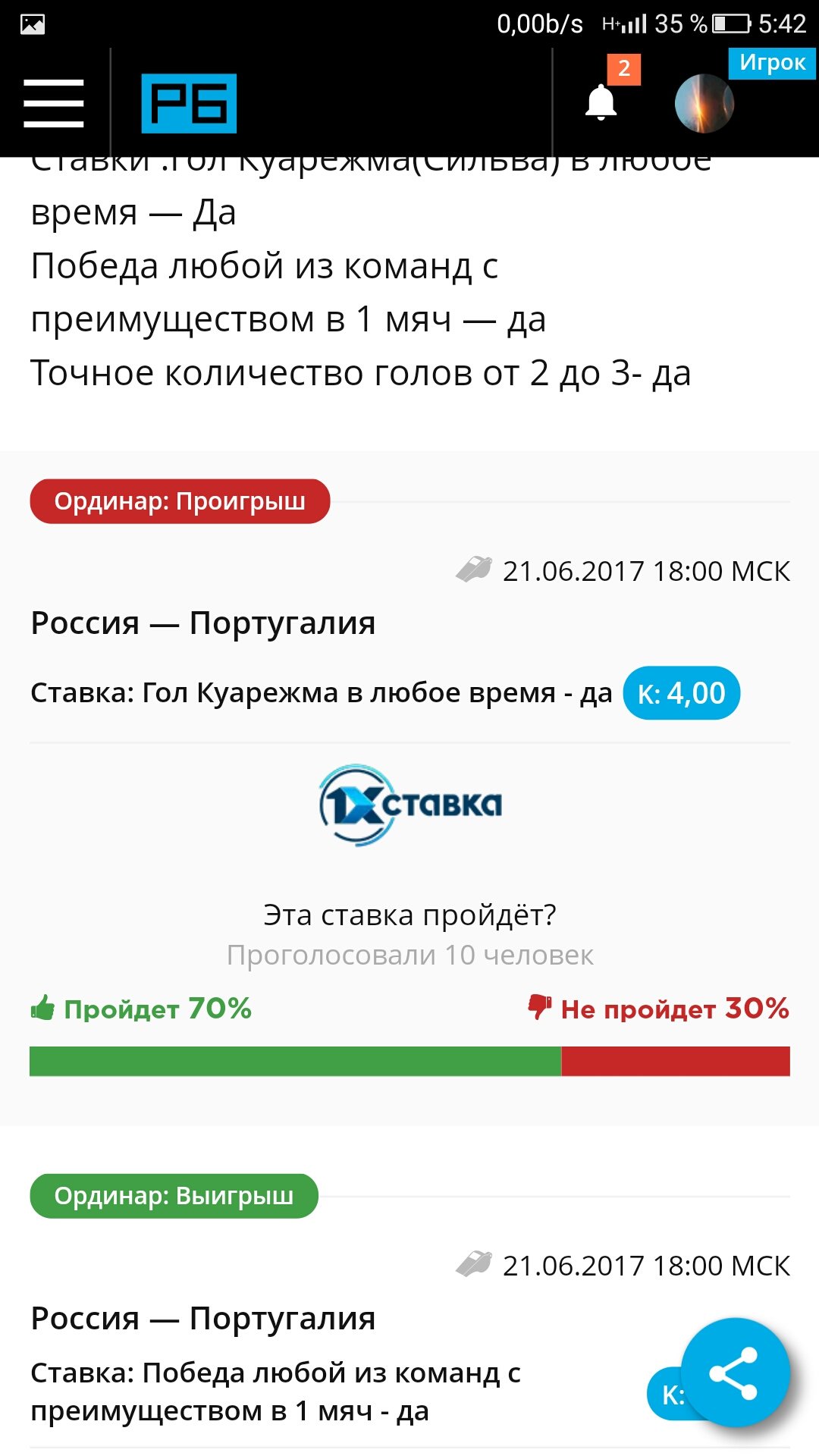The width and height of the screenshot is (819, 1456).
Task: Open the notifications bell
Action: point(601,102)
